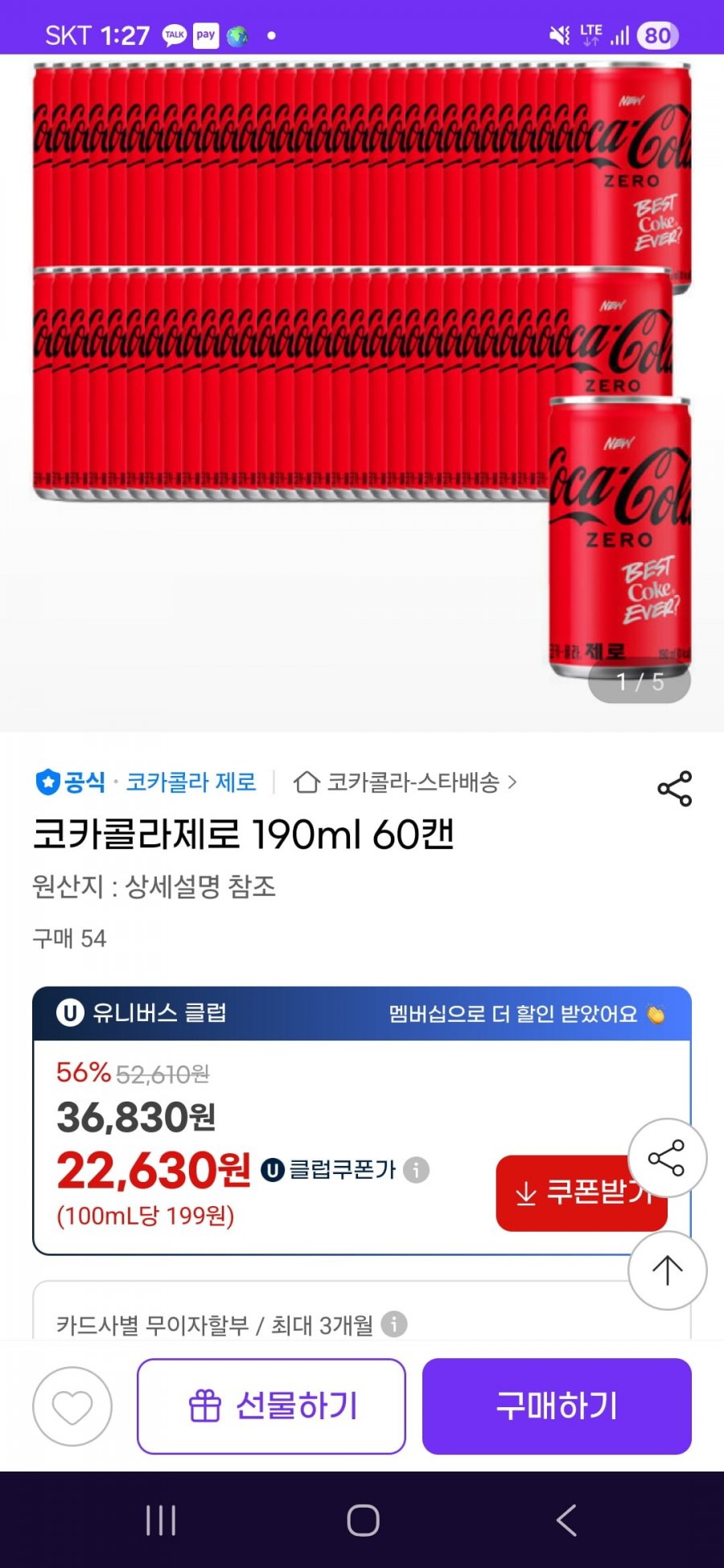The width and height of the screenshot is (724, 1568).
Task: Show 클럽쿠폰가 info tooltip
Action: tap(416, 1169)
